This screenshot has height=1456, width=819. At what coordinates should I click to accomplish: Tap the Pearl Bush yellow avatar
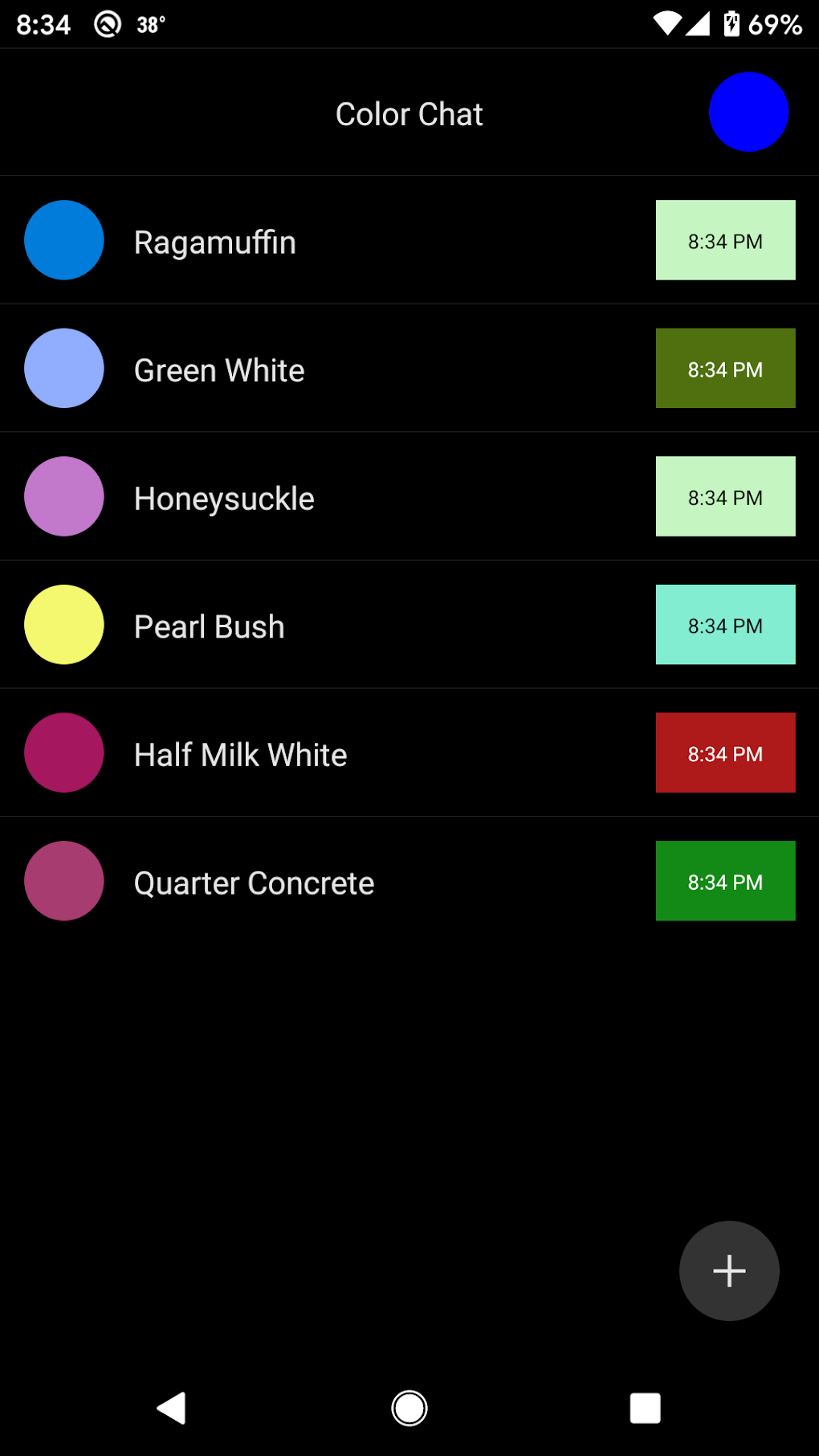[63, 625]
